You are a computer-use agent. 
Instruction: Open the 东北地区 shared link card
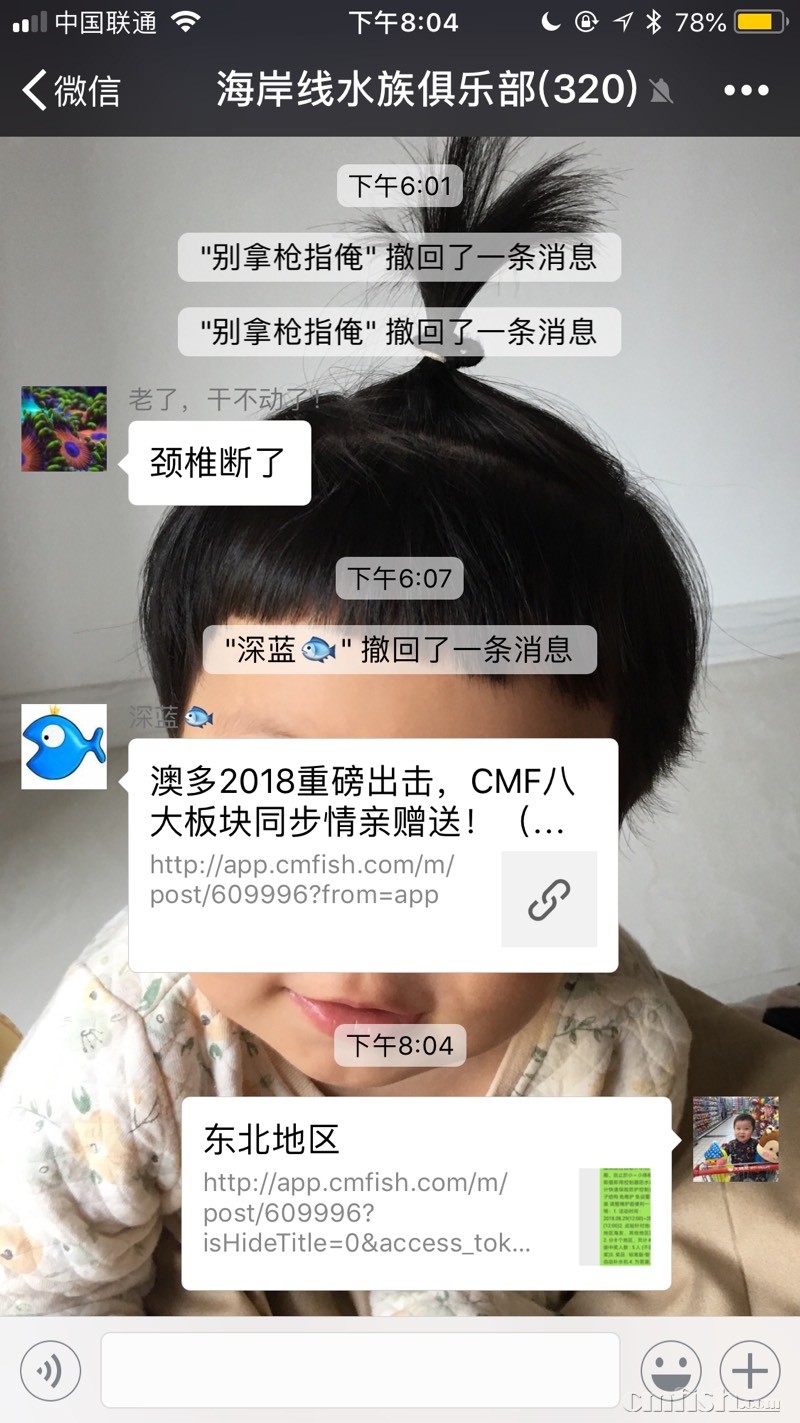coord(426,1192)
